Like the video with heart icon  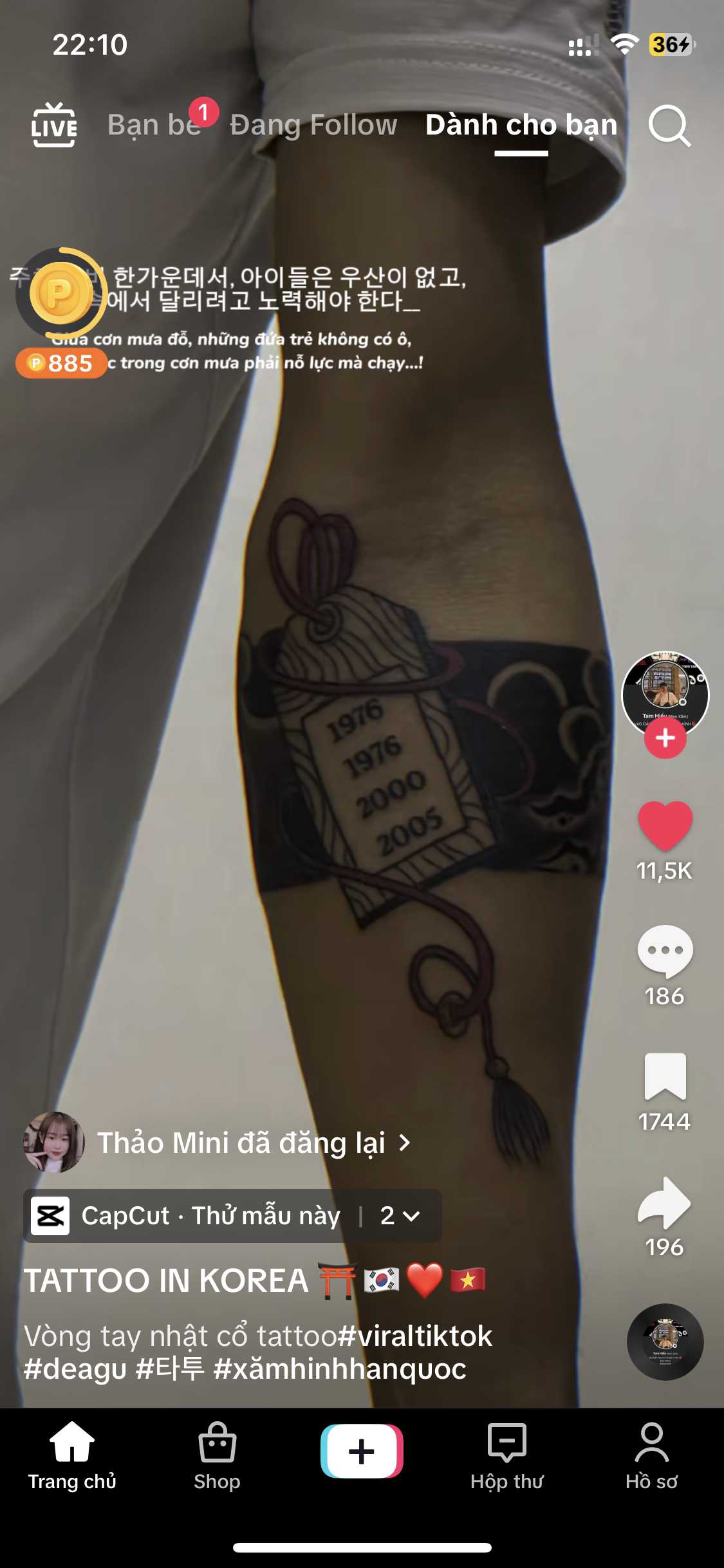click(665, 826)
